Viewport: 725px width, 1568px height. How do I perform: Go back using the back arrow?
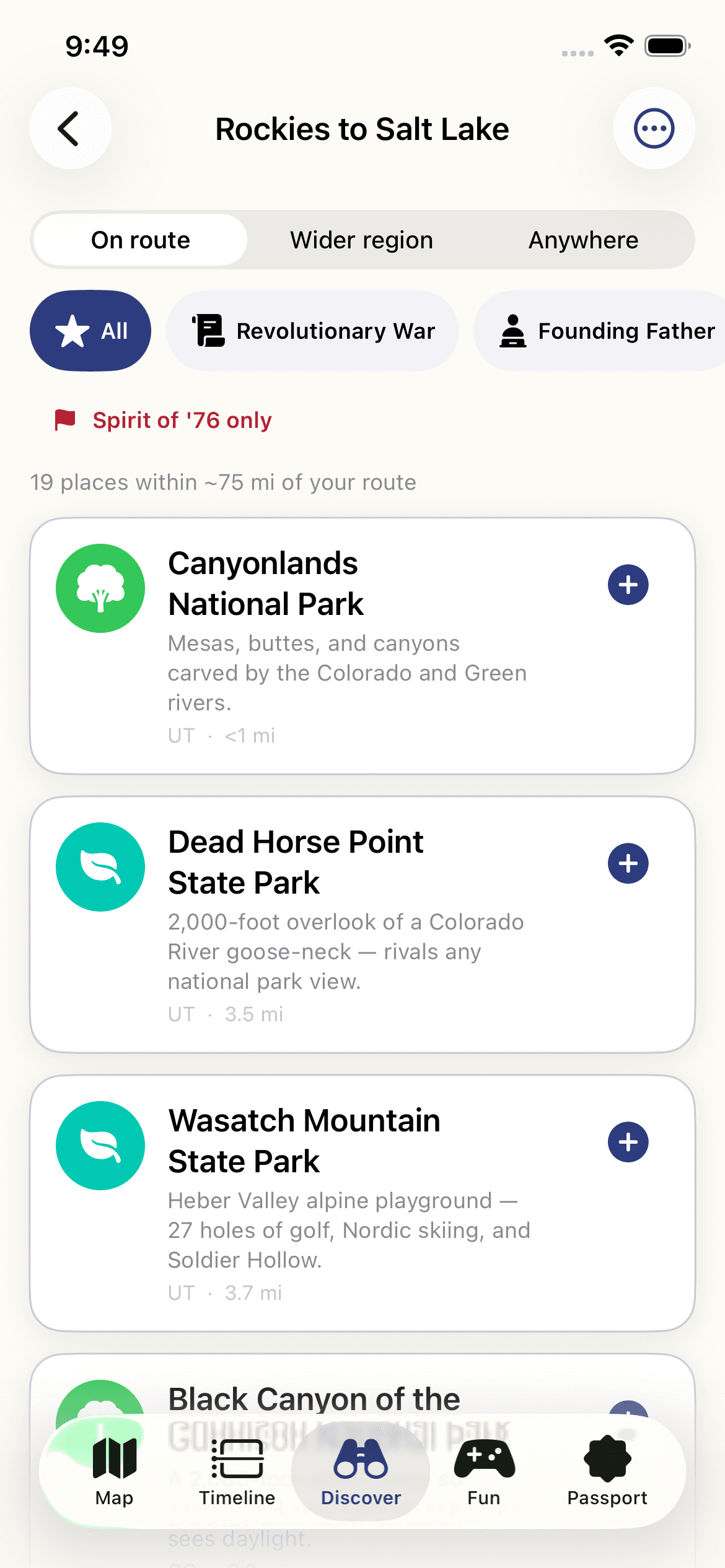coord(71,129)
